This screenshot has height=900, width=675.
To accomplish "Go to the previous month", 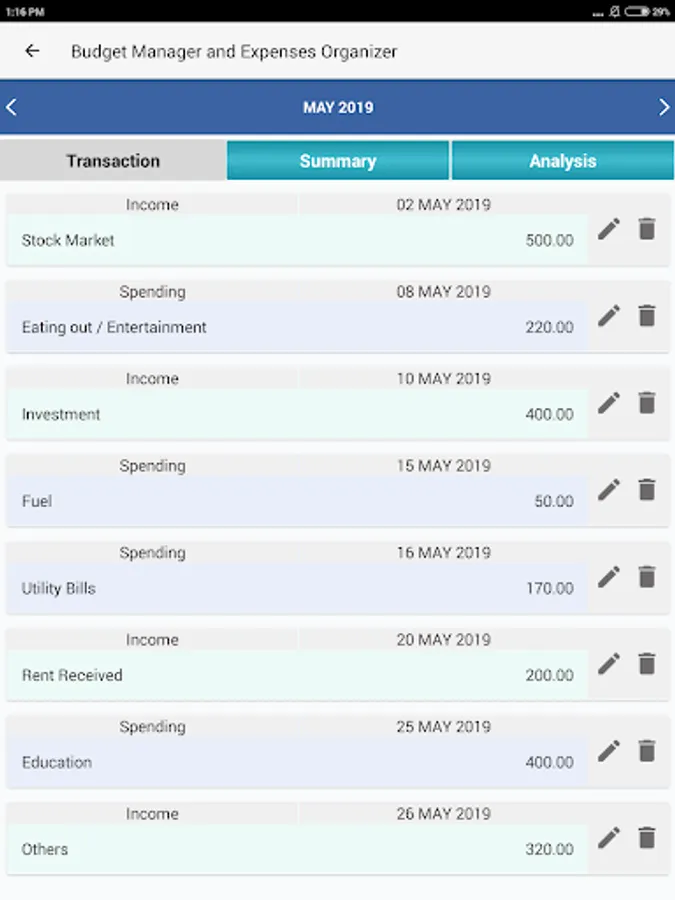I will point(12,107).
